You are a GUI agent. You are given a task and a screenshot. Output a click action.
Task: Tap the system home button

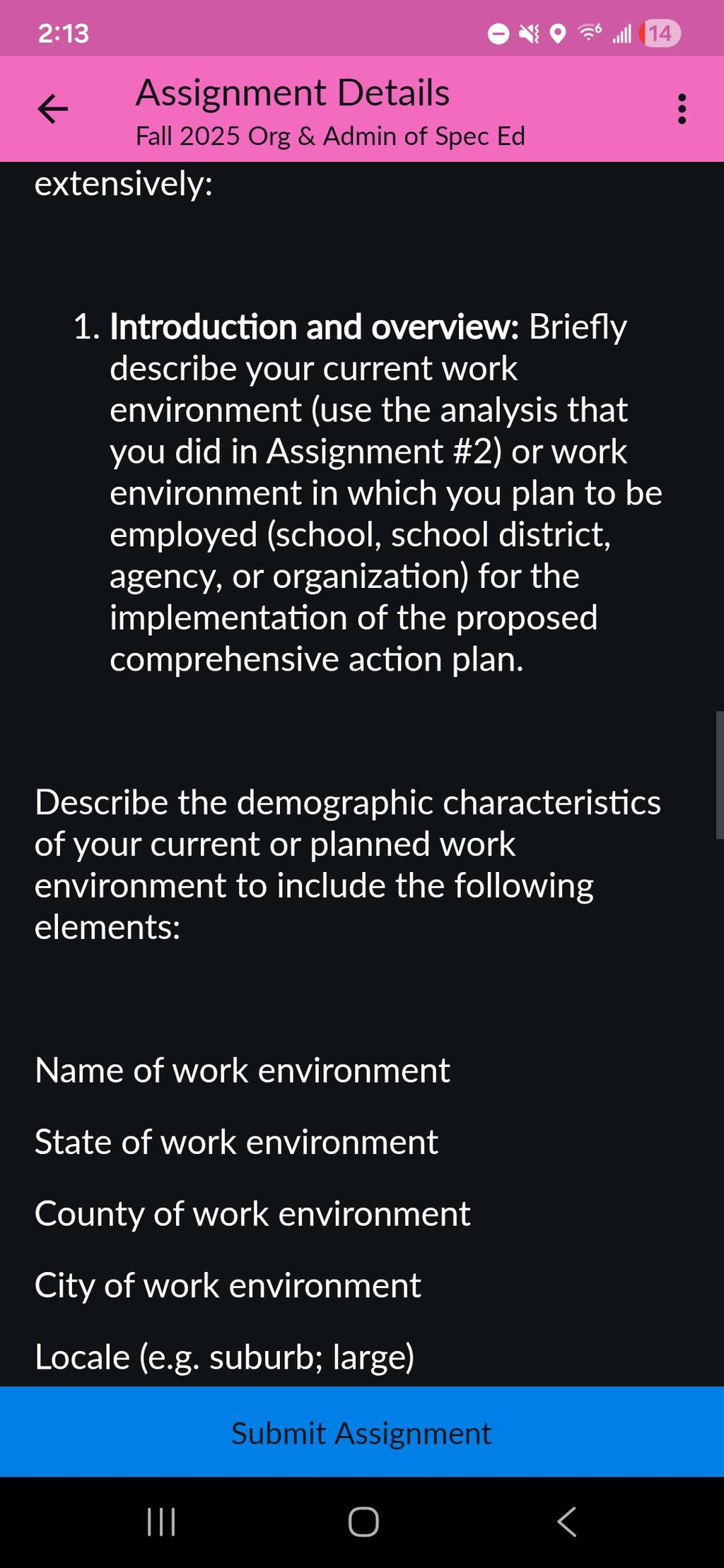363,1521
